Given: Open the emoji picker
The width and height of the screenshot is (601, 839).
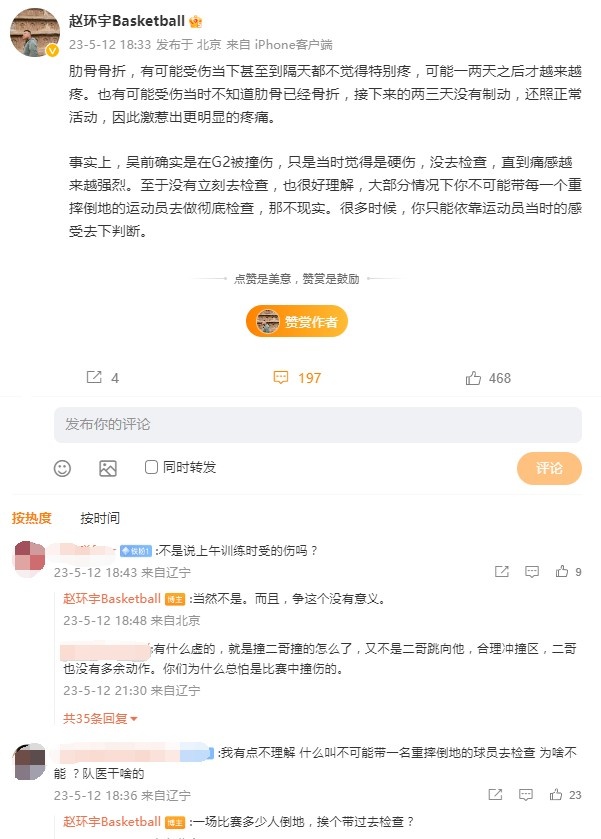Looking at the screenshot, I should click(62, 467).
